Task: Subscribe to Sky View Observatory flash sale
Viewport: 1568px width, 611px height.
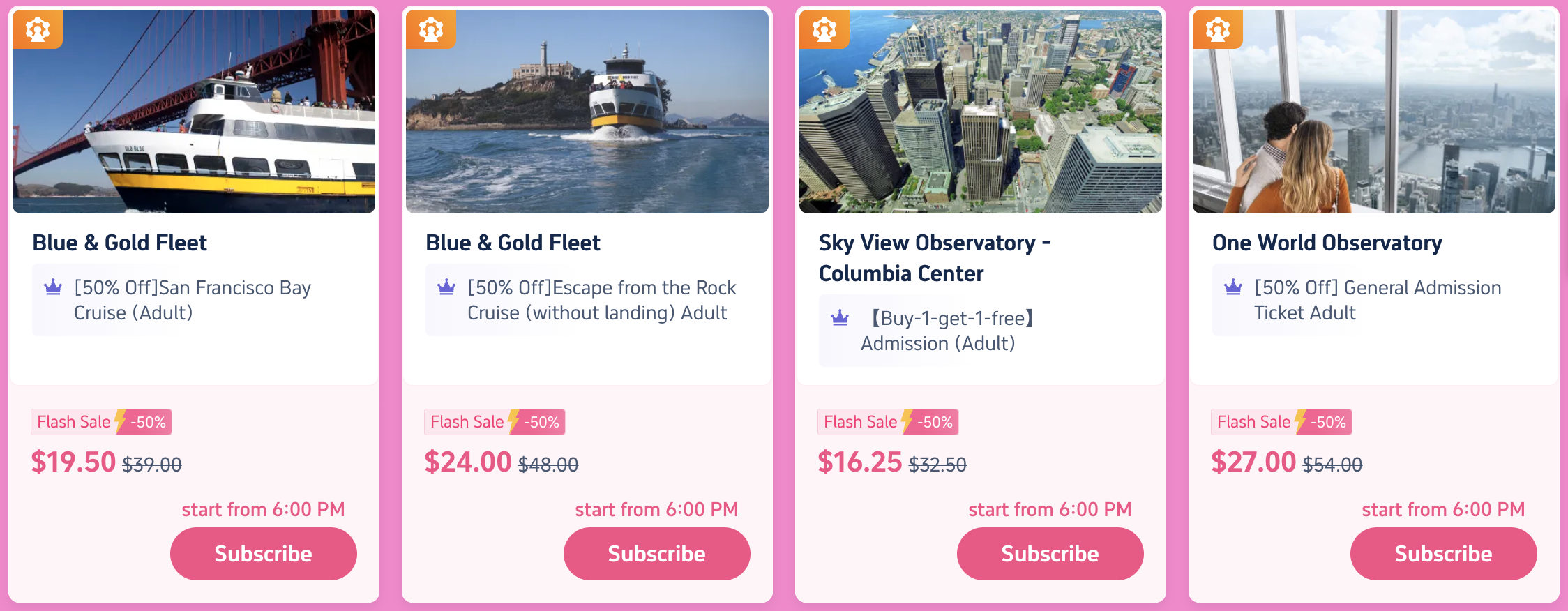Action: (x=1050, y=553)
